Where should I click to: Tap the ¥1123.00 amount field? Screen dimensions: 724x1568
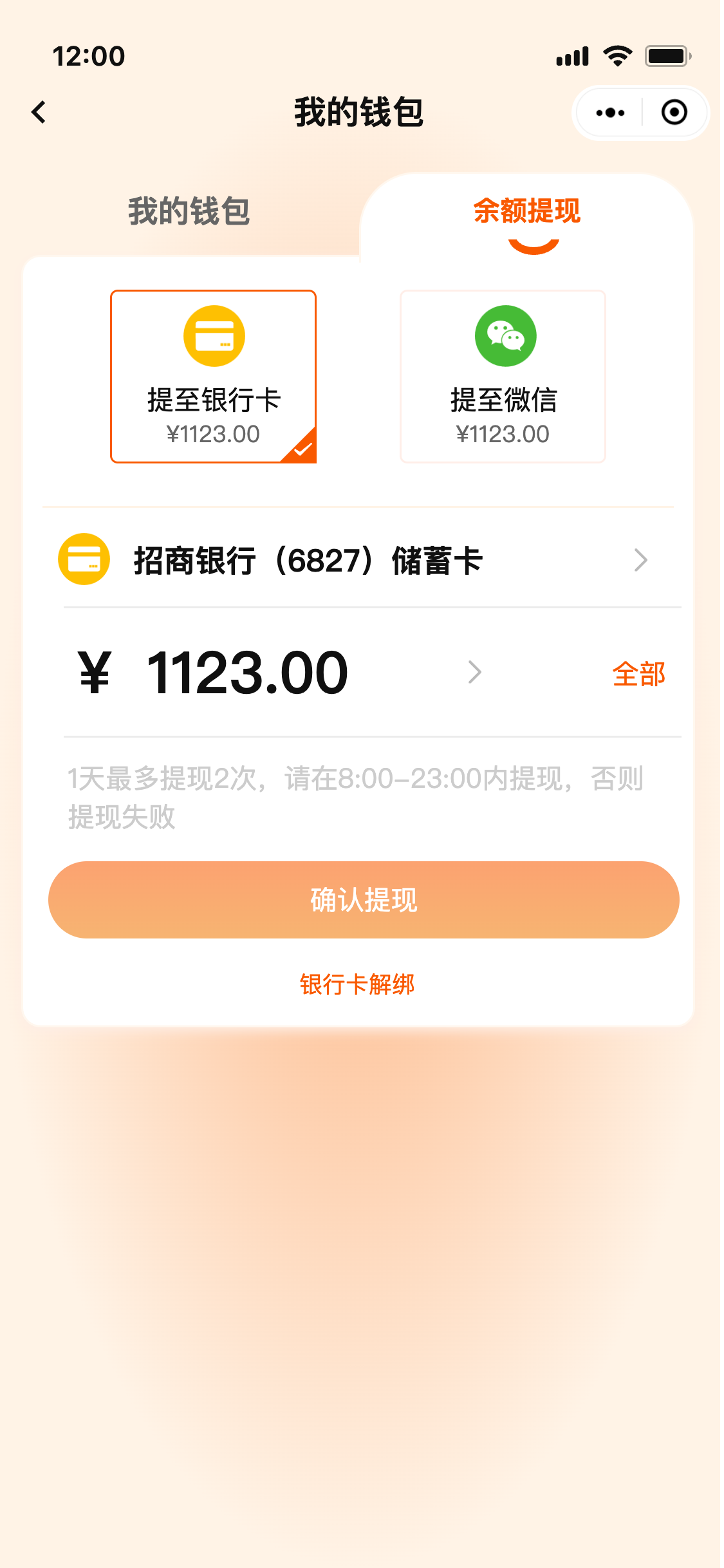(x=281, y=673)
